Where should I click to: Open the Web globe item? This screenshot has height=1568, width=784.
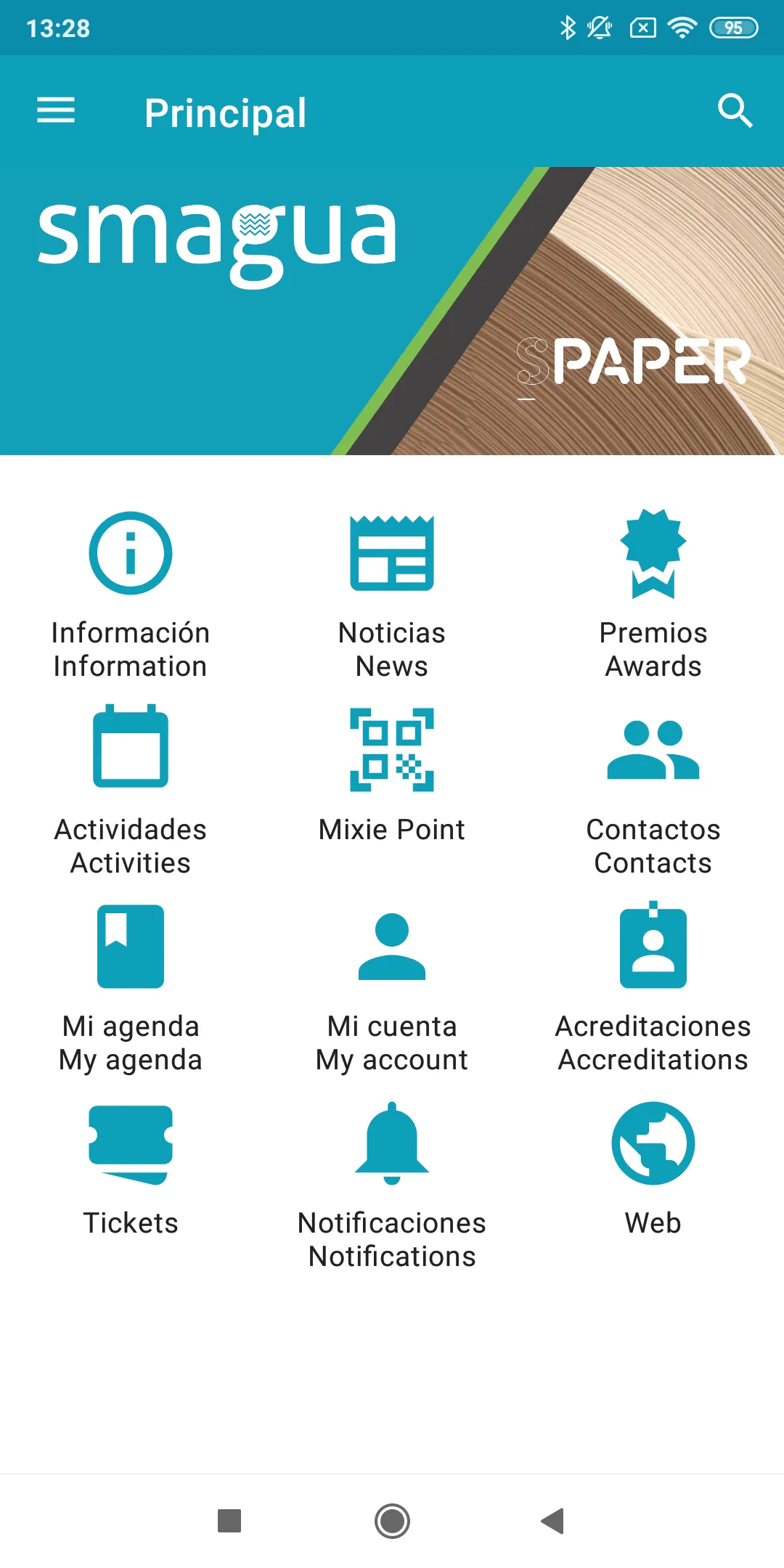[653, 1169]
